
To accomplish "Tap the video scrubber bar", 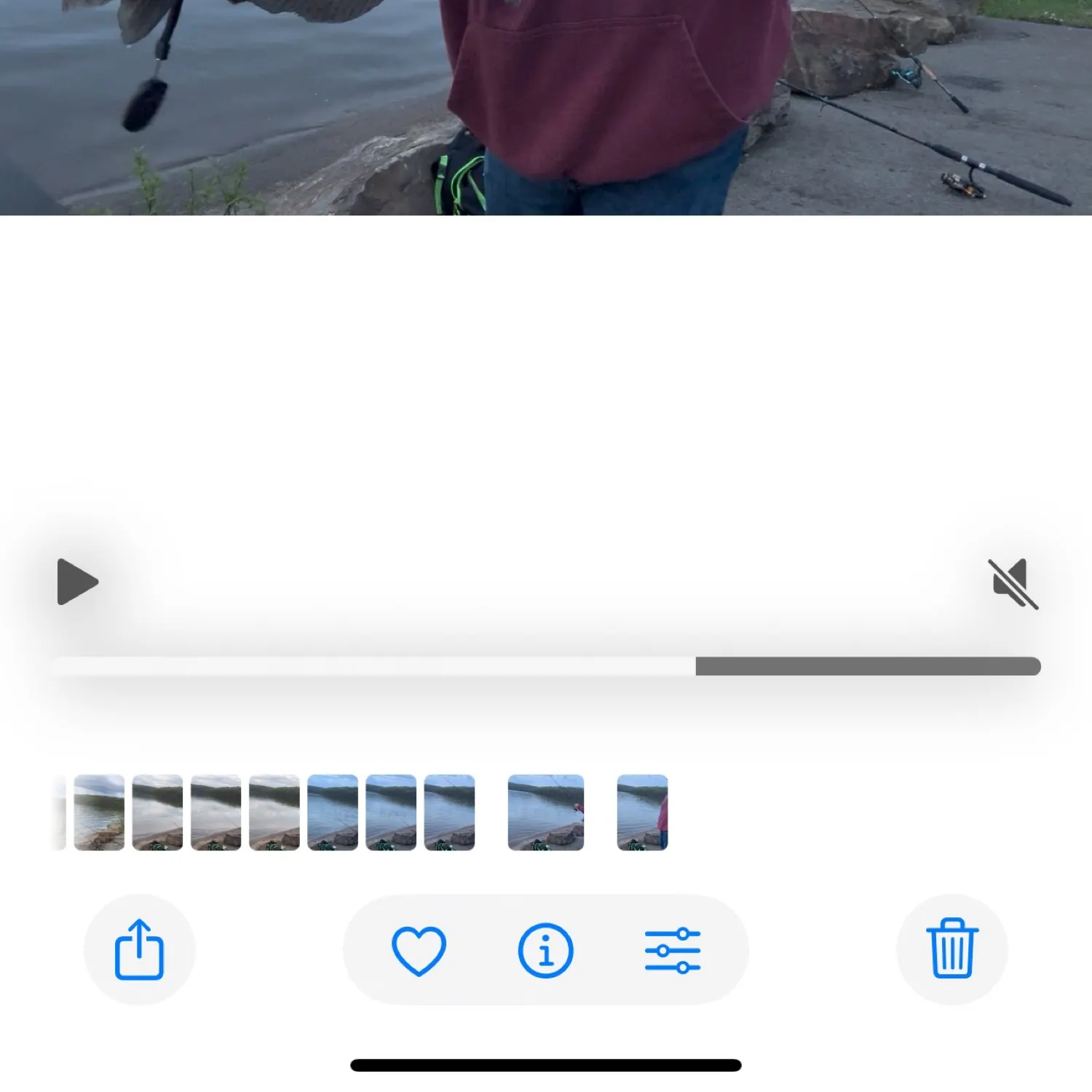I will [x=546, y=666].
